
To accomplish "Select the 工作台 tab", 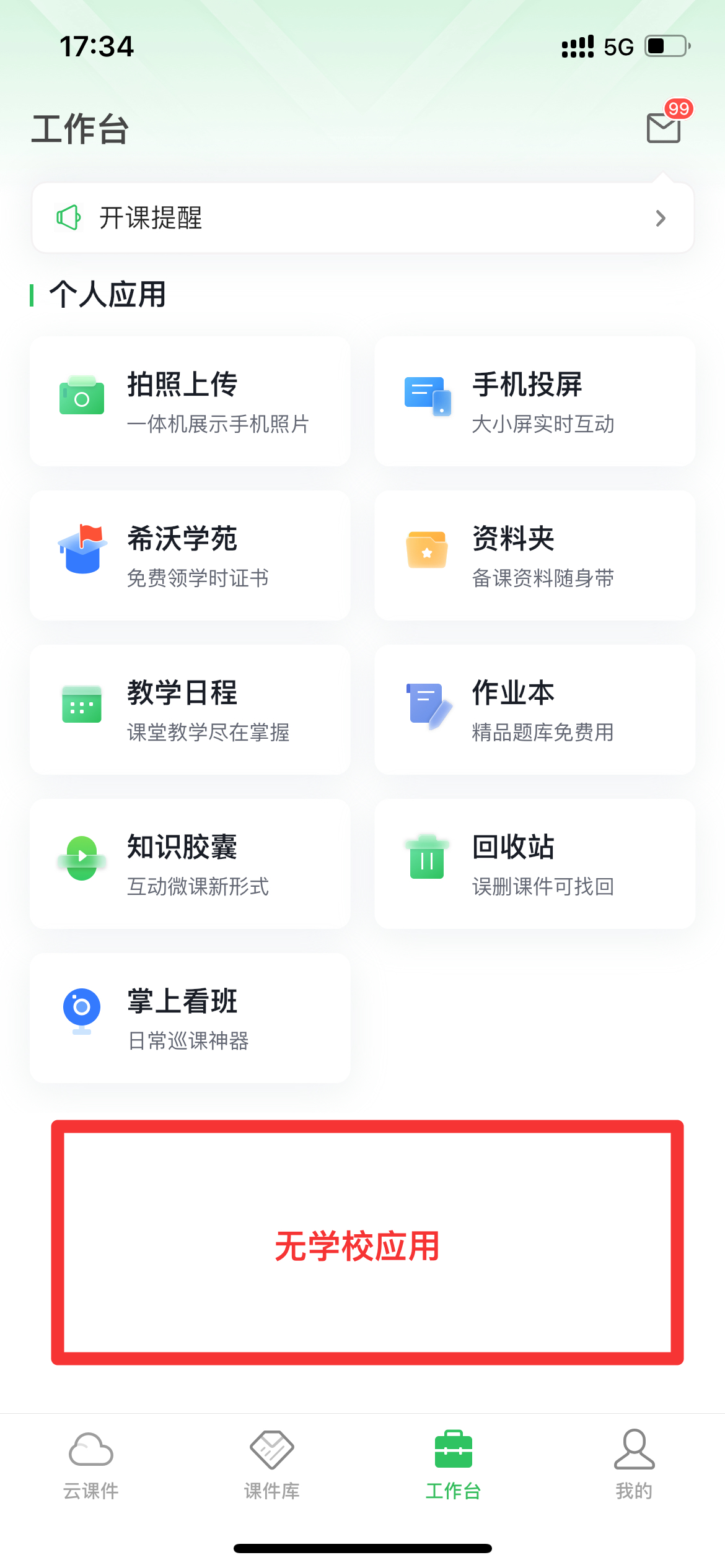I will 453,1466.
